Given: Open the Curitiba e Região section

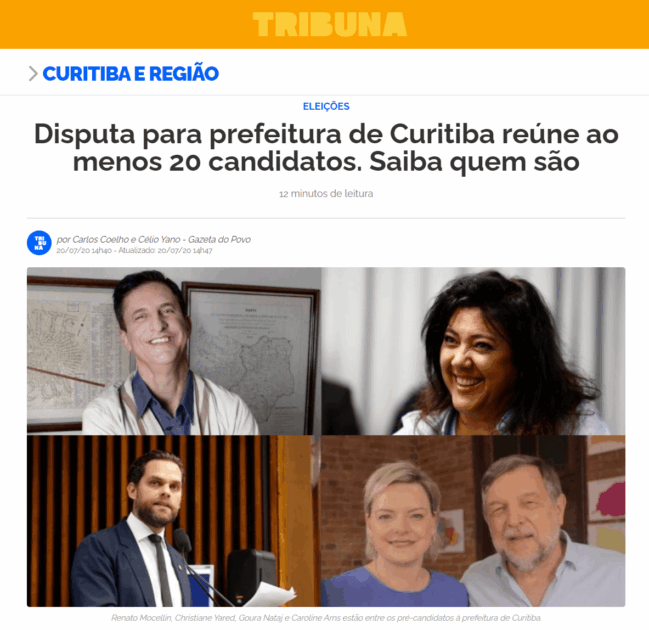Looking at the screenshot, I should tap(130, 73).
